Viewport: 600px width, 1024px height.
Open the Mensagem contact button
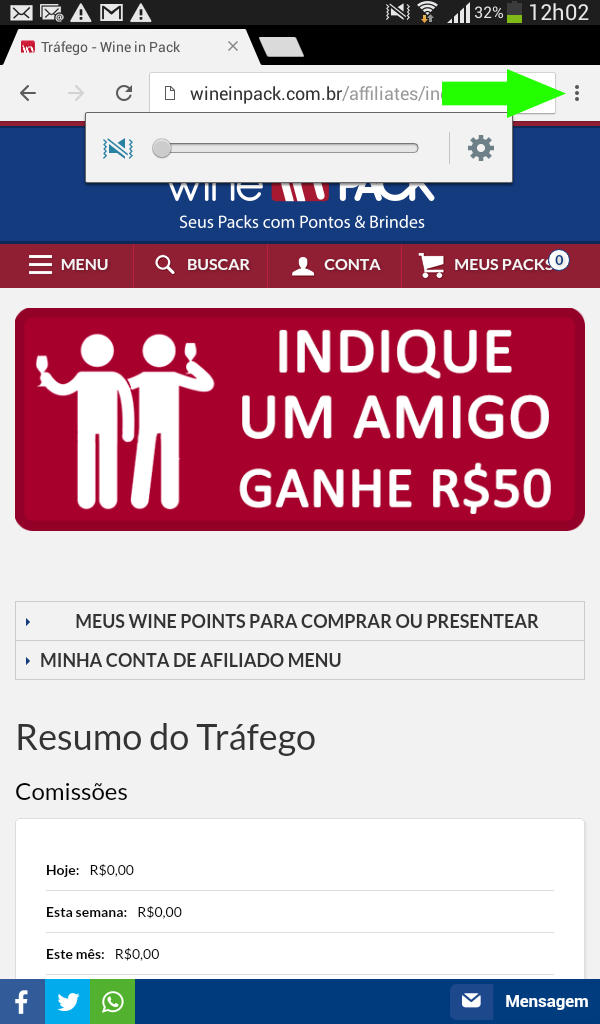[x=522, y=1001]
